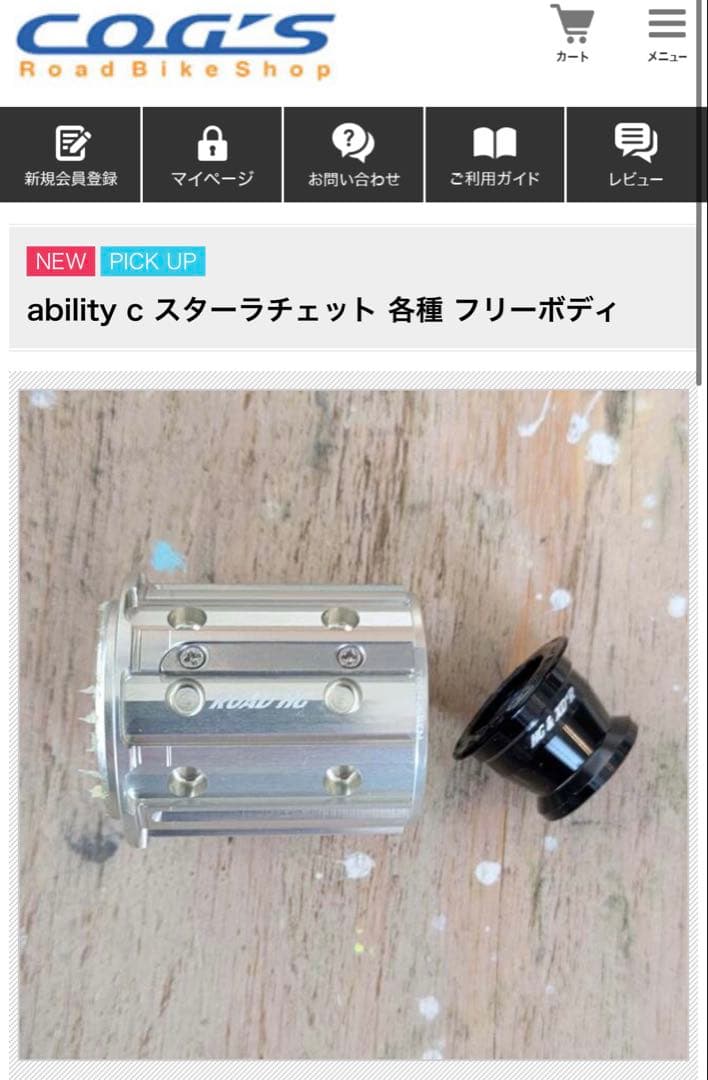Open the shopping cart (カート)
This screenshot has height=1080, width=708.
(572, 34)
